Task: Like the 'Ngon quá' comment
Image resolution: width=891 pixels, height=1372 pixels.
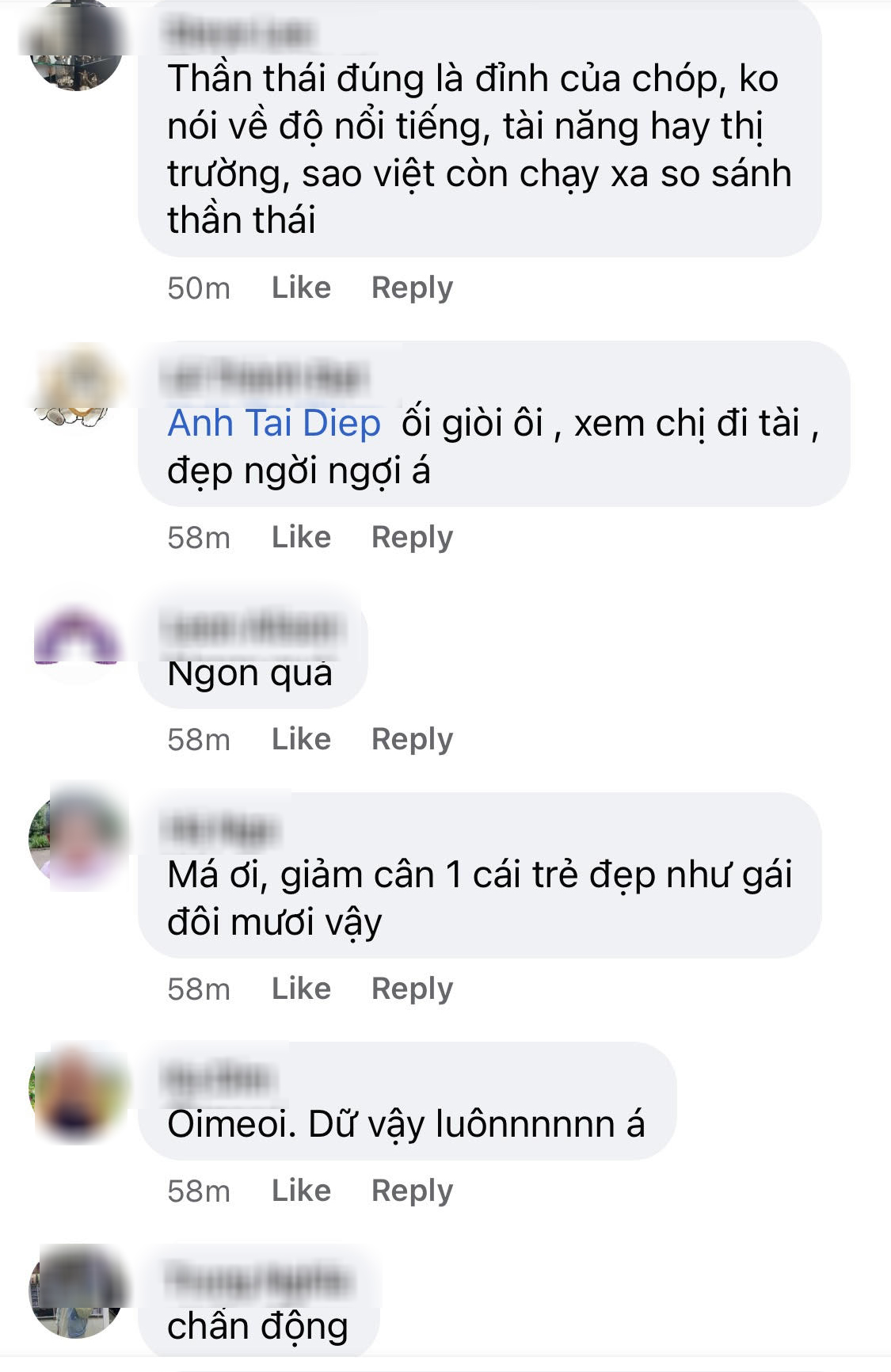Action: click(x=301, y=739)
